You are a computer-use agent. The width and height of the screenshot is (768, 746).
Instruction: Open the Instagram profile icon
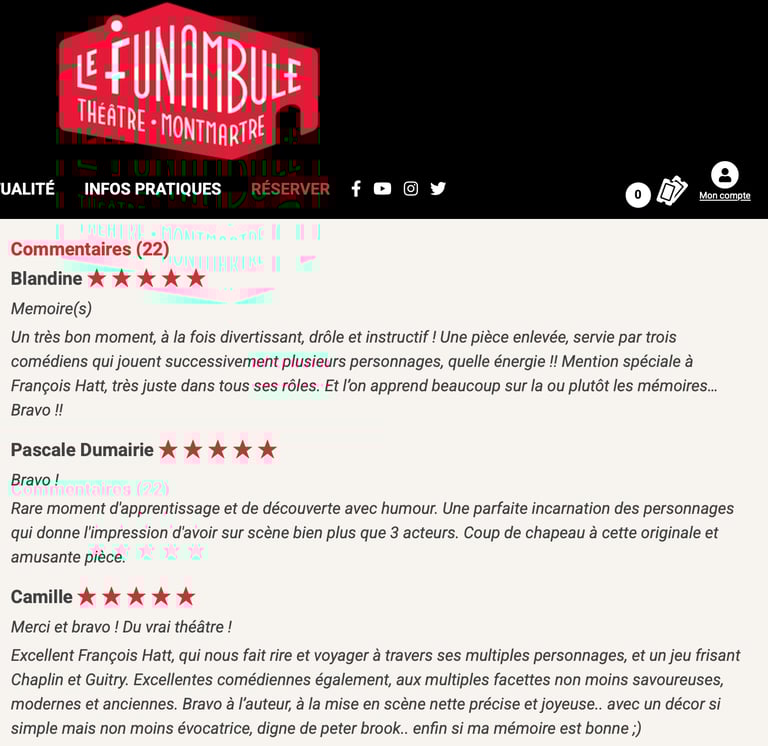coord(411,189)
